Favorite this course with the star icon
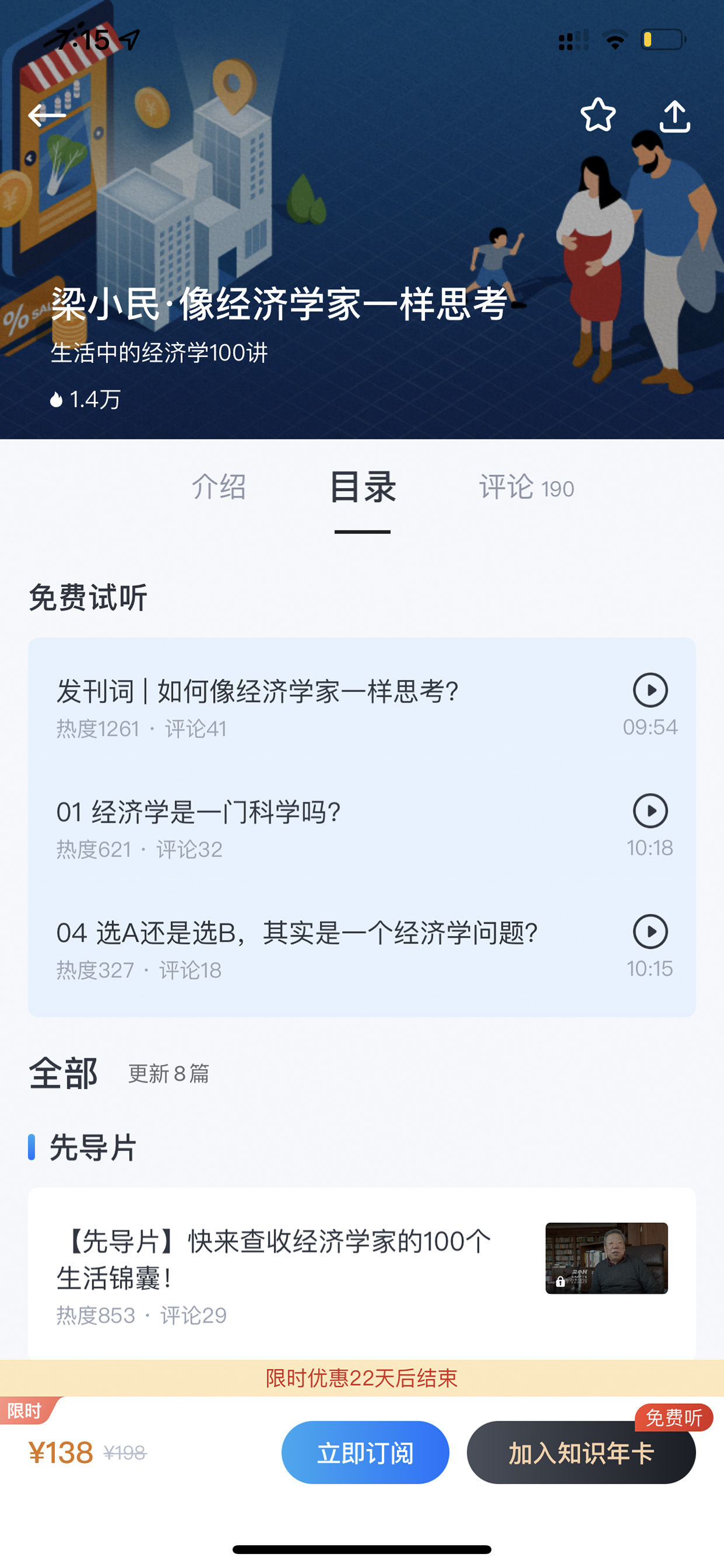Screen dimensions: 724x1568 (x=598, y=115)
